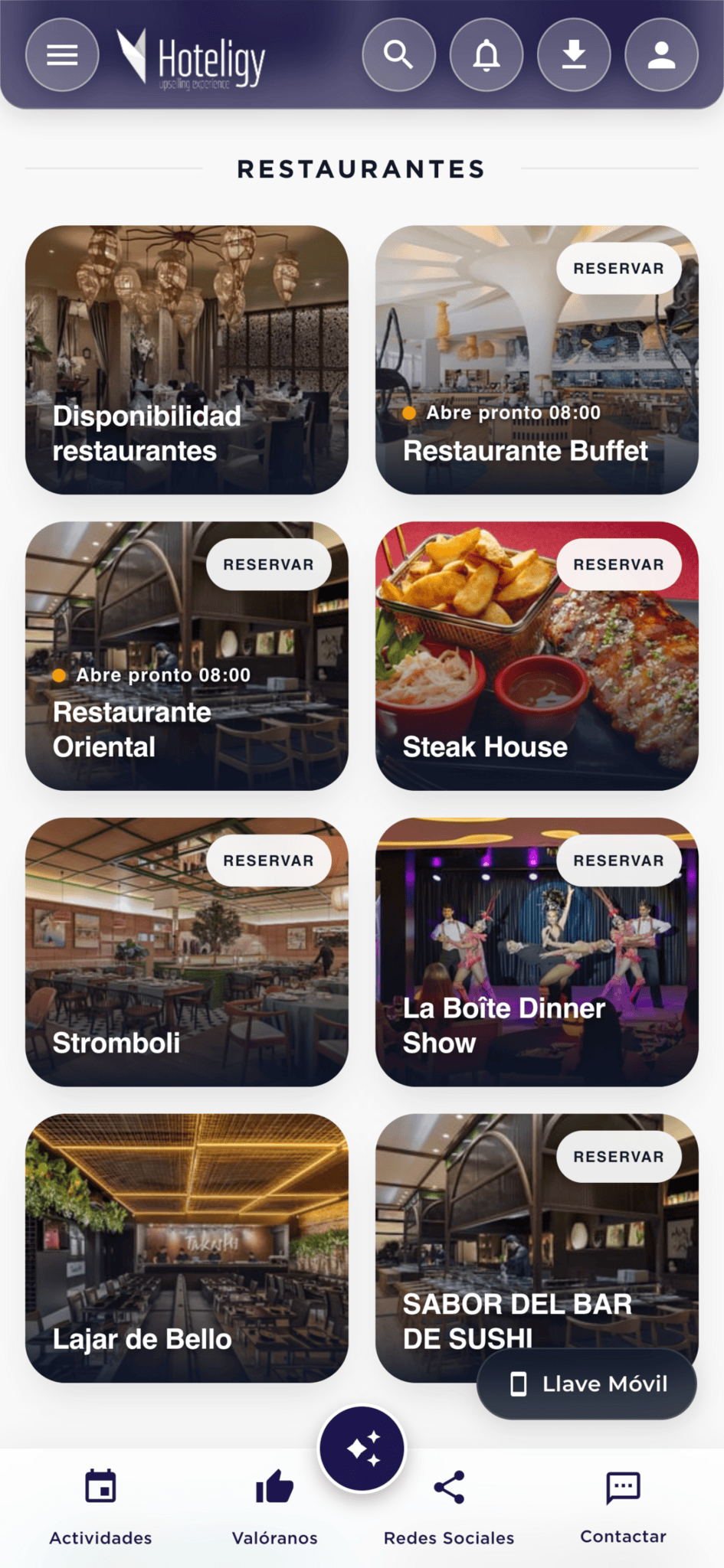Tap the download icon
The image size is (724, 1568).
click(x=574, y=55)
